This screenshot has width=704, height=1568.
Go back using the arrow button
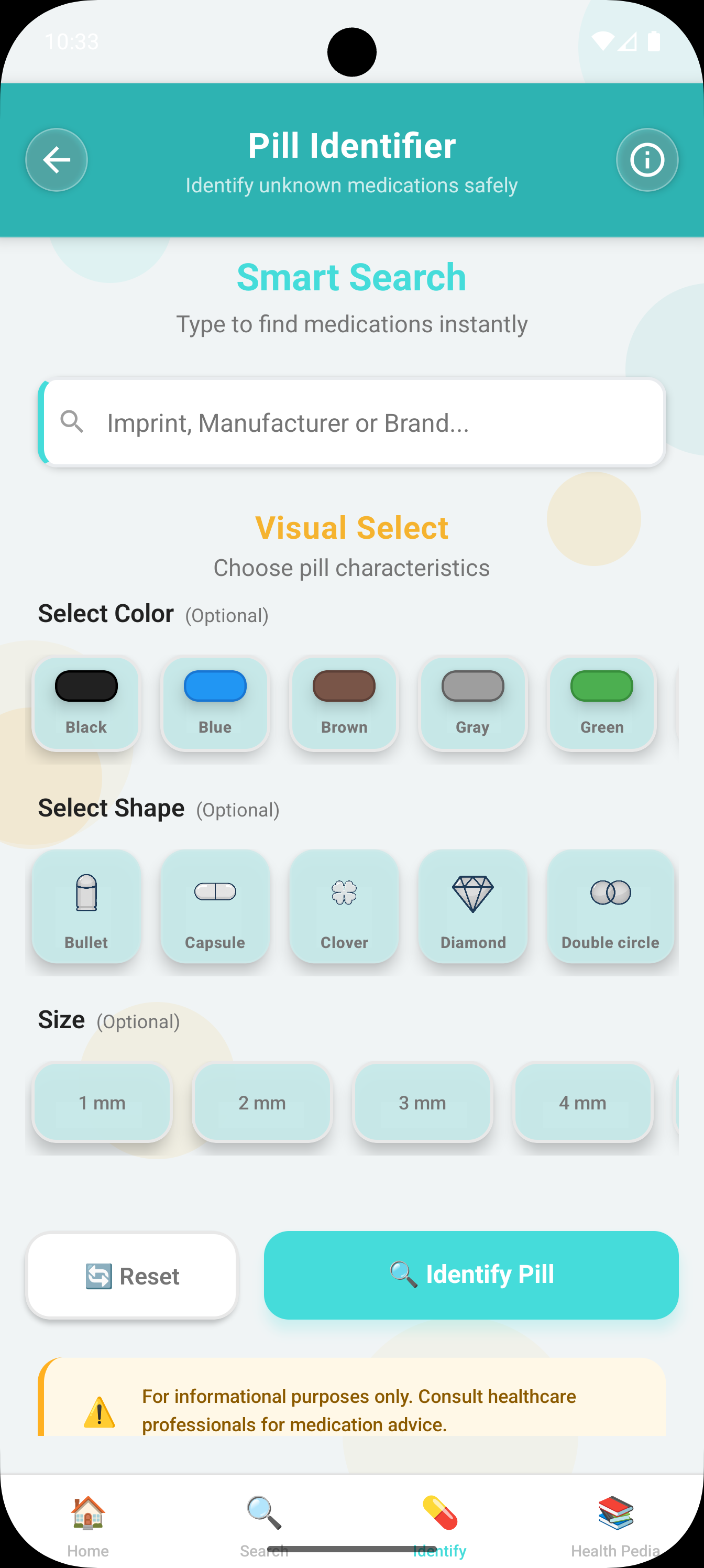point(56,160)
